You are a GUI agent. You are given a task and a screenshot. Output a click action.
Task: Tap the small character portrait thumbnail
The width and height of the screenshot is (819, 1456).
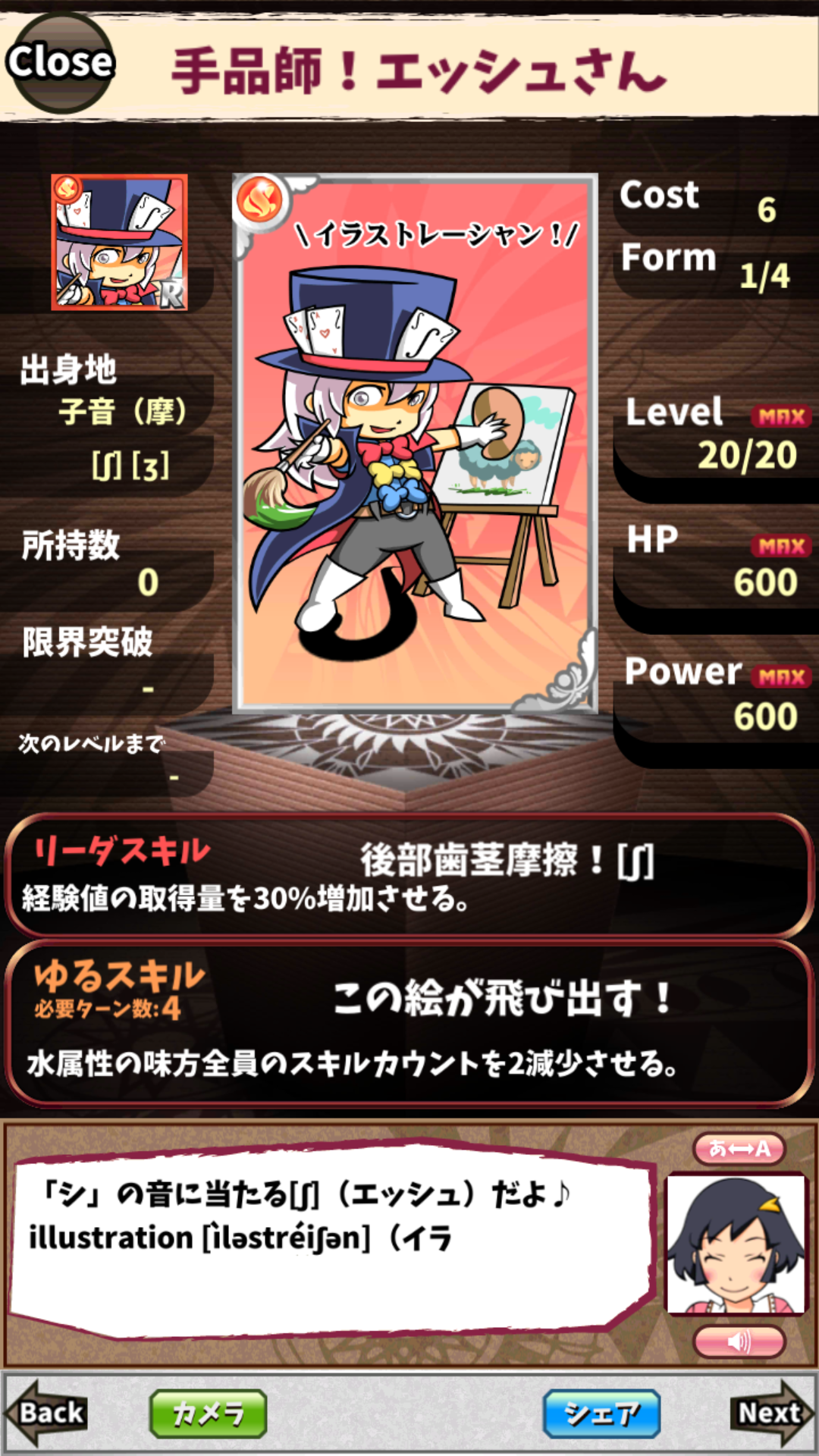119,243
